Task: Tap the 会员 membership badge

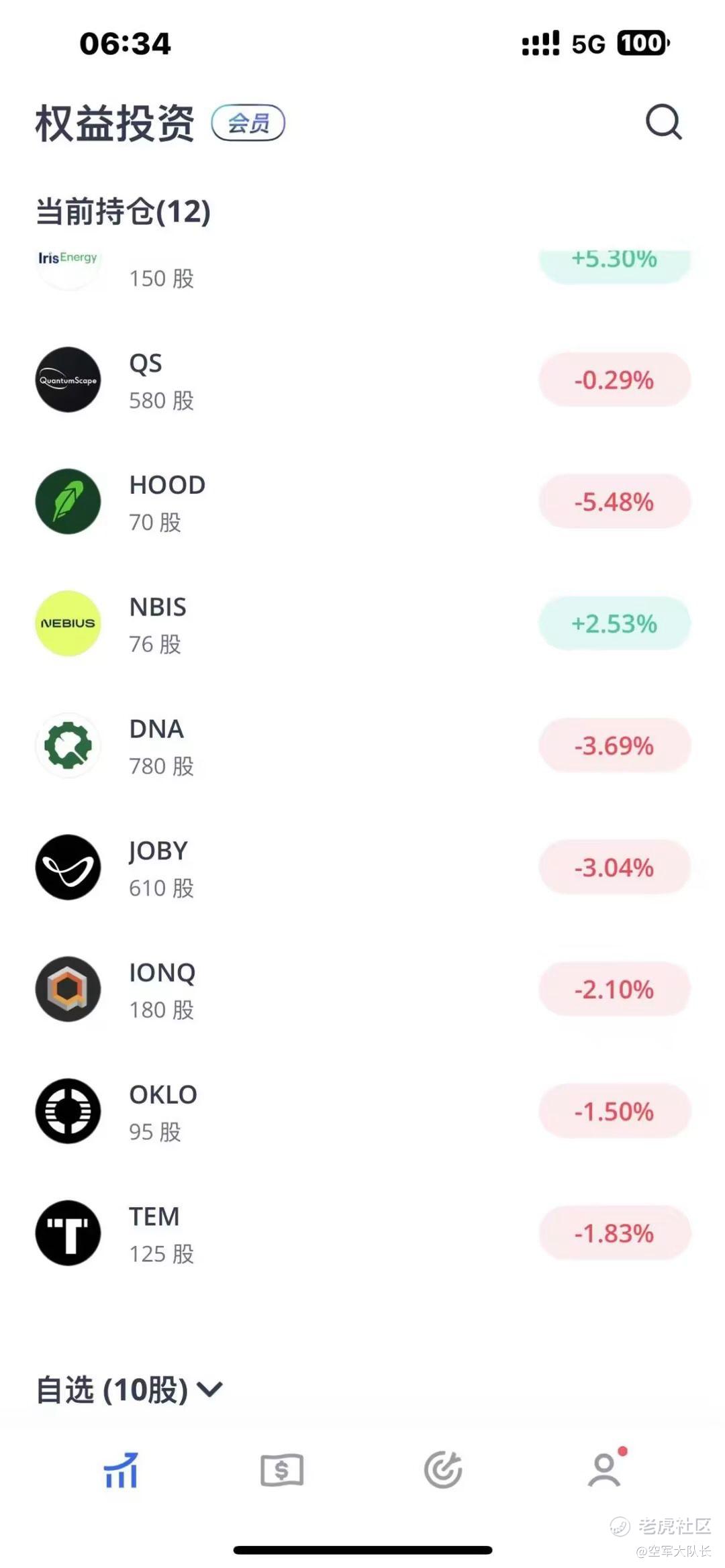Action: tap(248, 123)
